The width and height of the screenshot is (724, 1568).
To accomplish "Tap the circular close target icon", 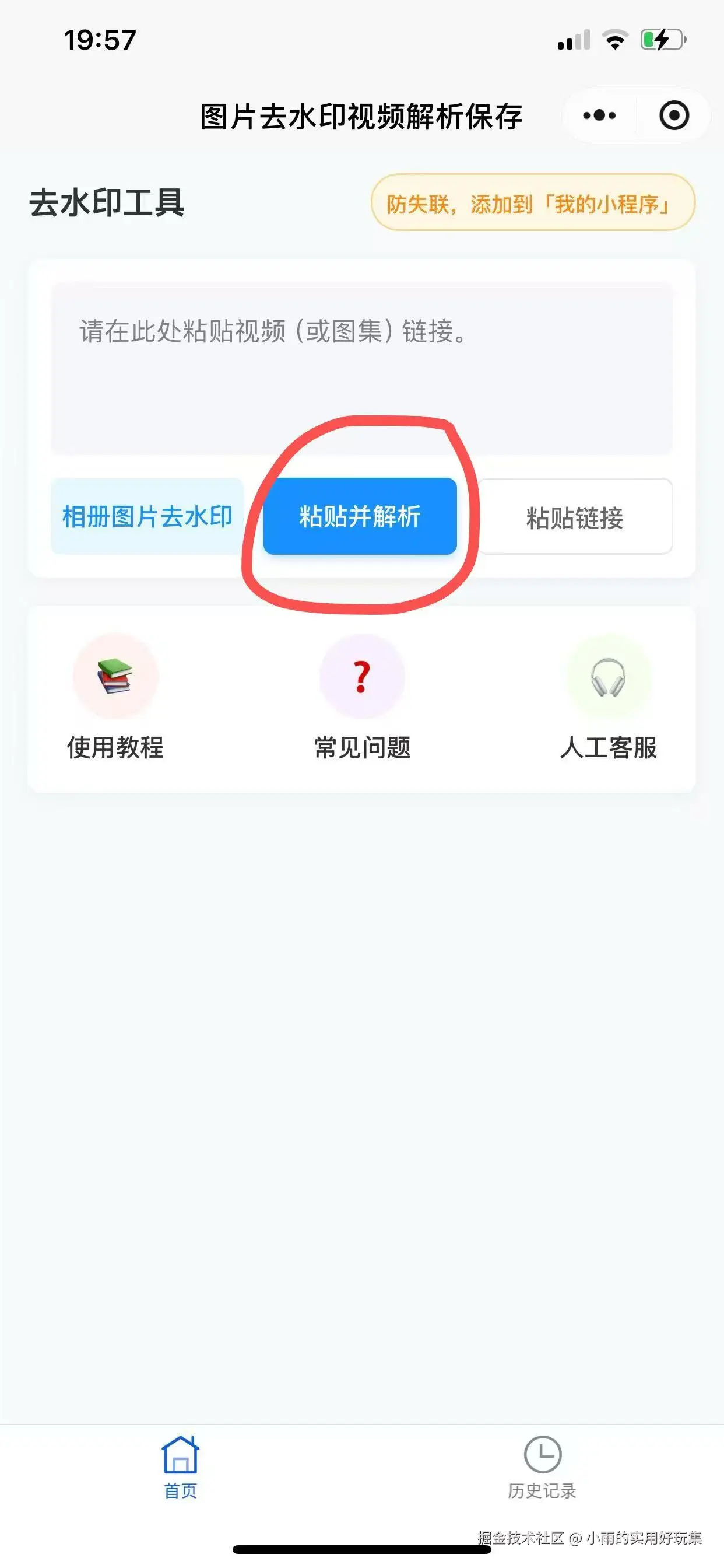I will (x=673, y=115).
